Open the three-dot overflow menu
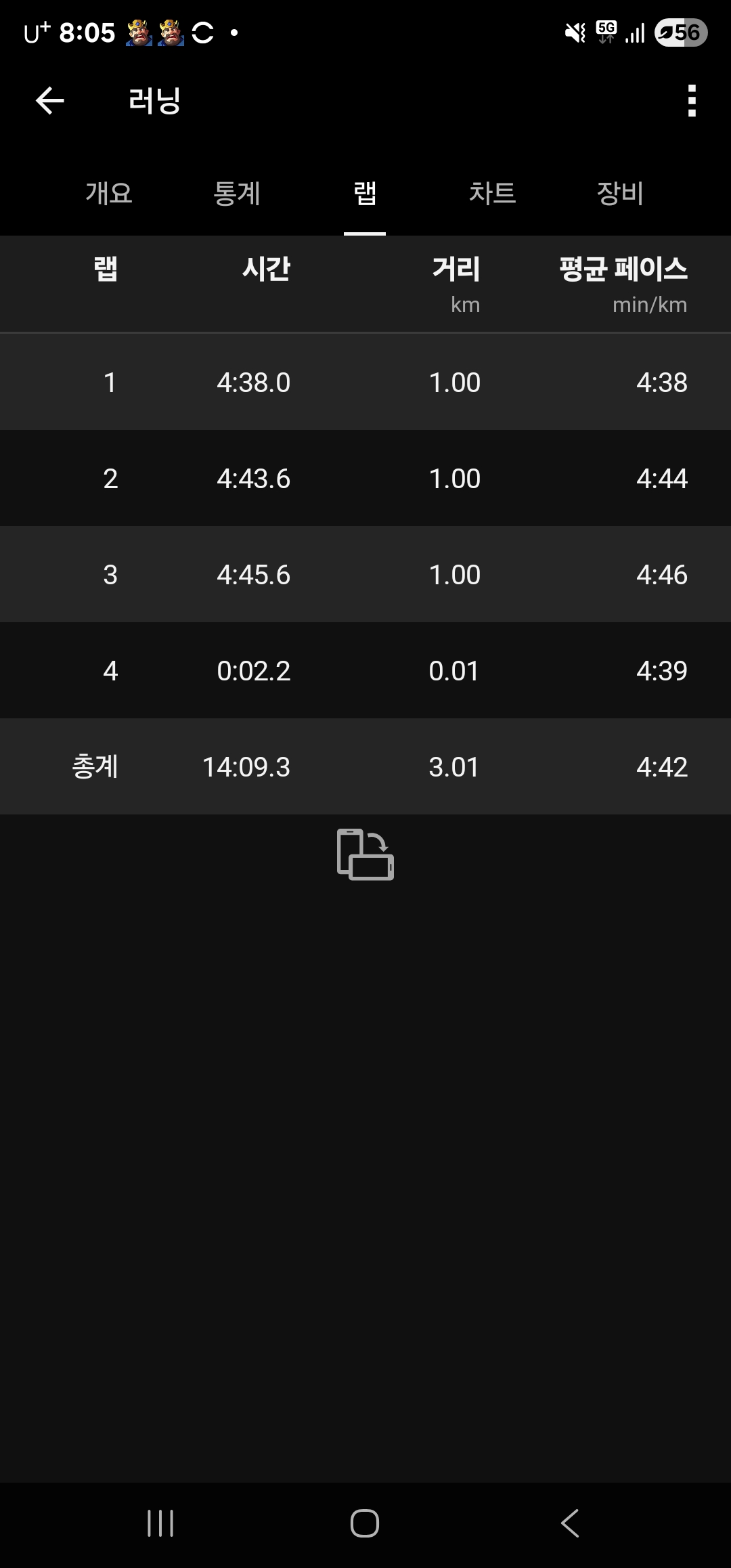The height and width of the screenshot is (1568, 731). pos(691,101)
